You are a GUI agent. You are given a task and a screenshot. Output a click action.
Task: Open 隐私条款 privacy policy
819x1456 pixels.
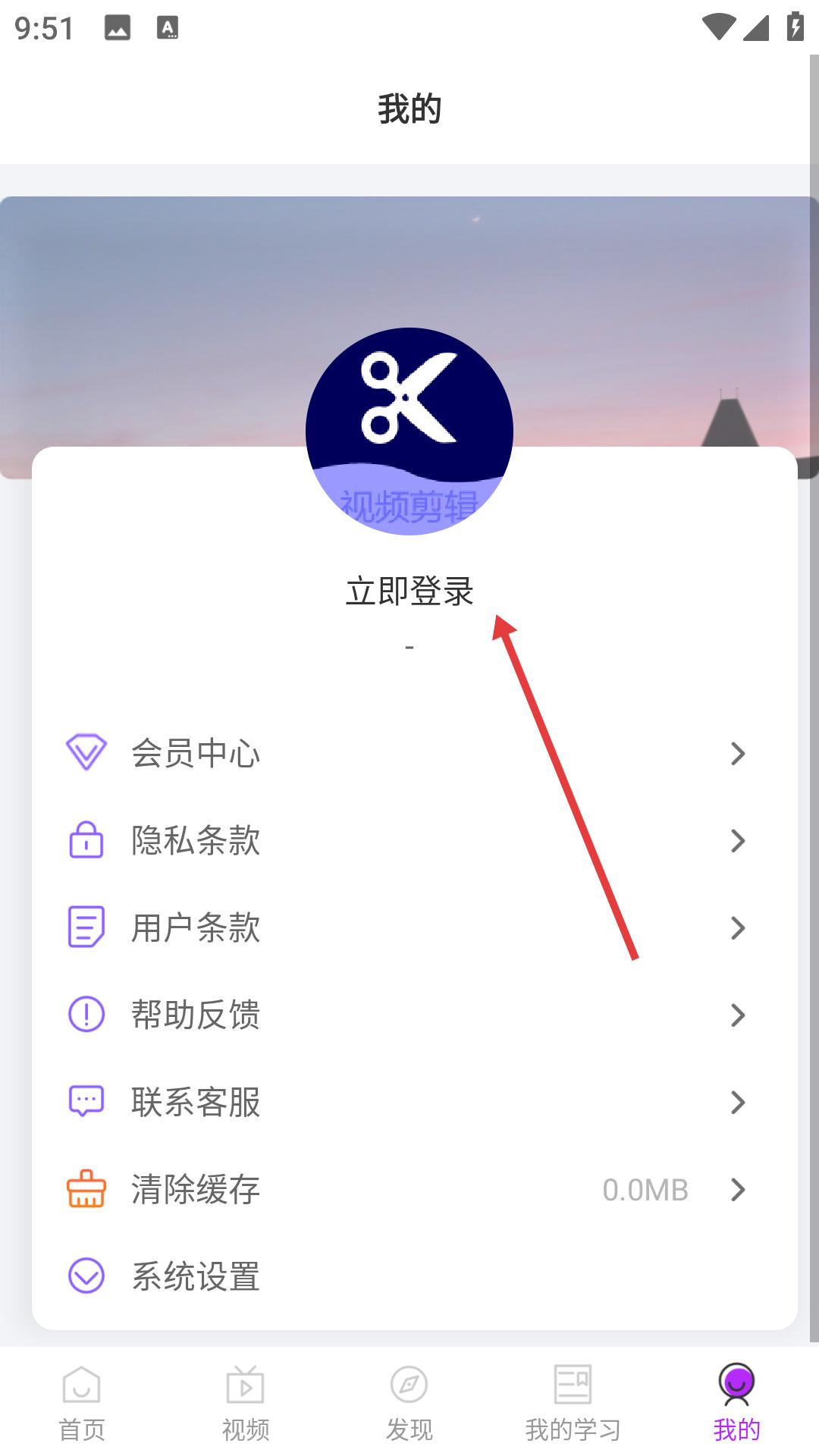[x=409, y=840]
